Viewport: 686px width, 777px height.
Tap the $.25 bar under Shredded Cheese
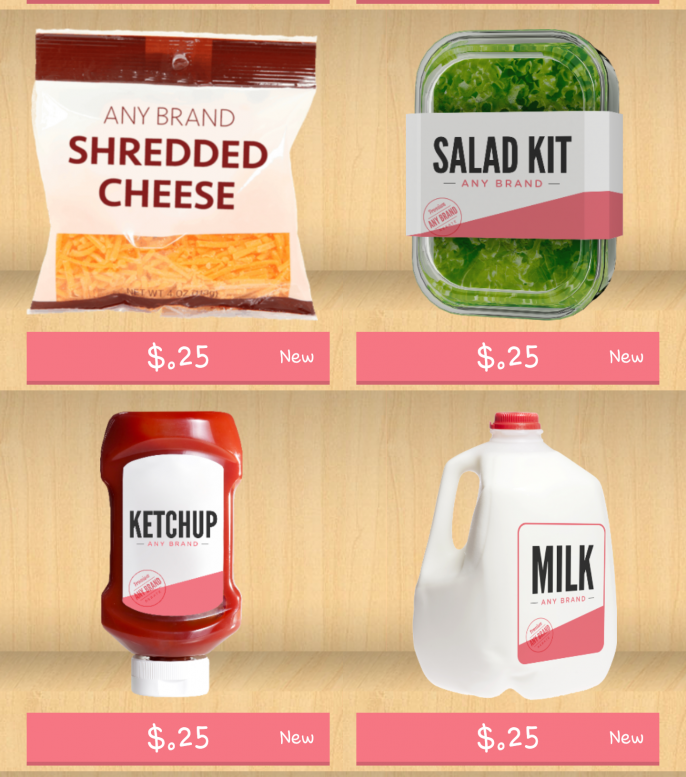[x=178, y=357]
